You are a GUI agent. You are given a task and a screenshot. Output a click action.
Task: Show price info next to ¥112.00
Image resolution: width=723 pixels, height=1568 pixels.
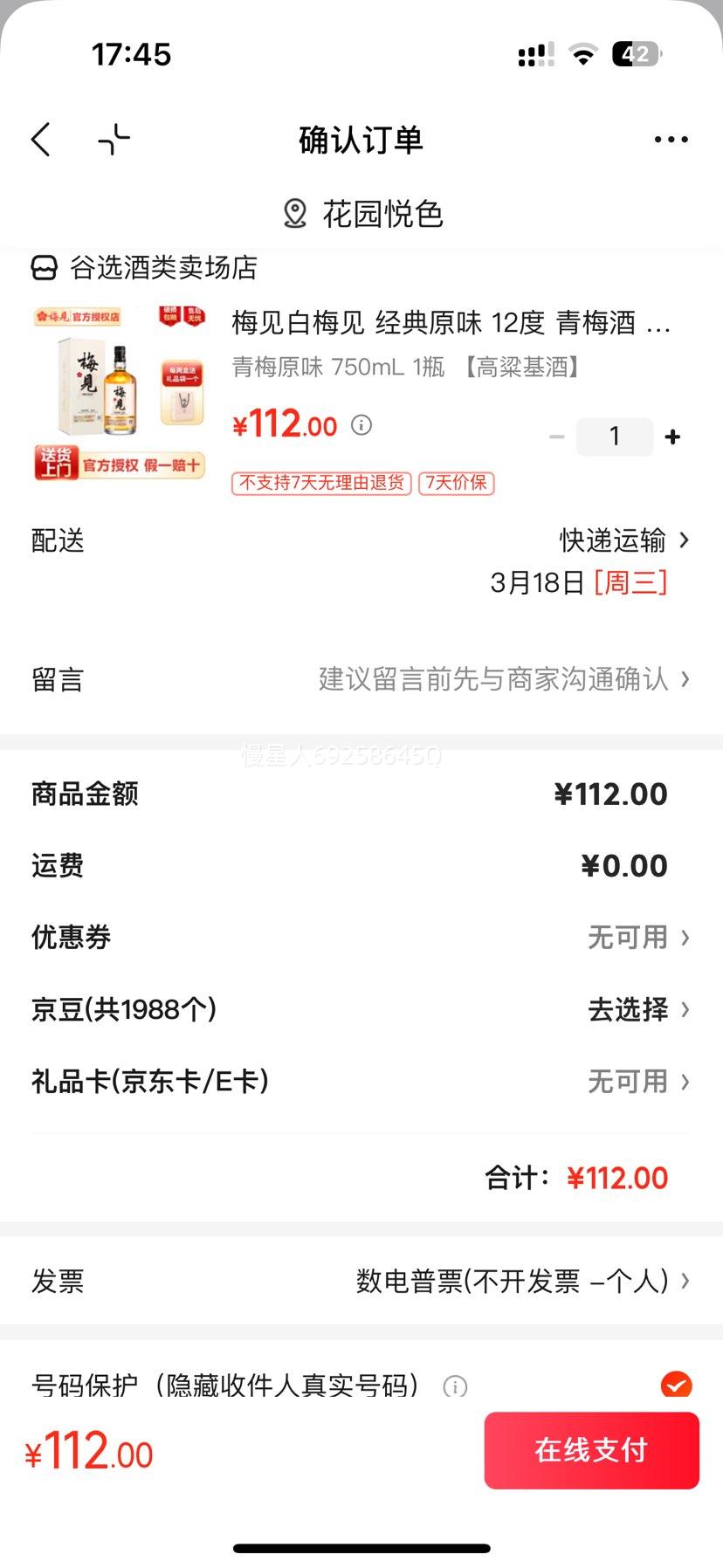pyautogui.click(x=361, y=425)
